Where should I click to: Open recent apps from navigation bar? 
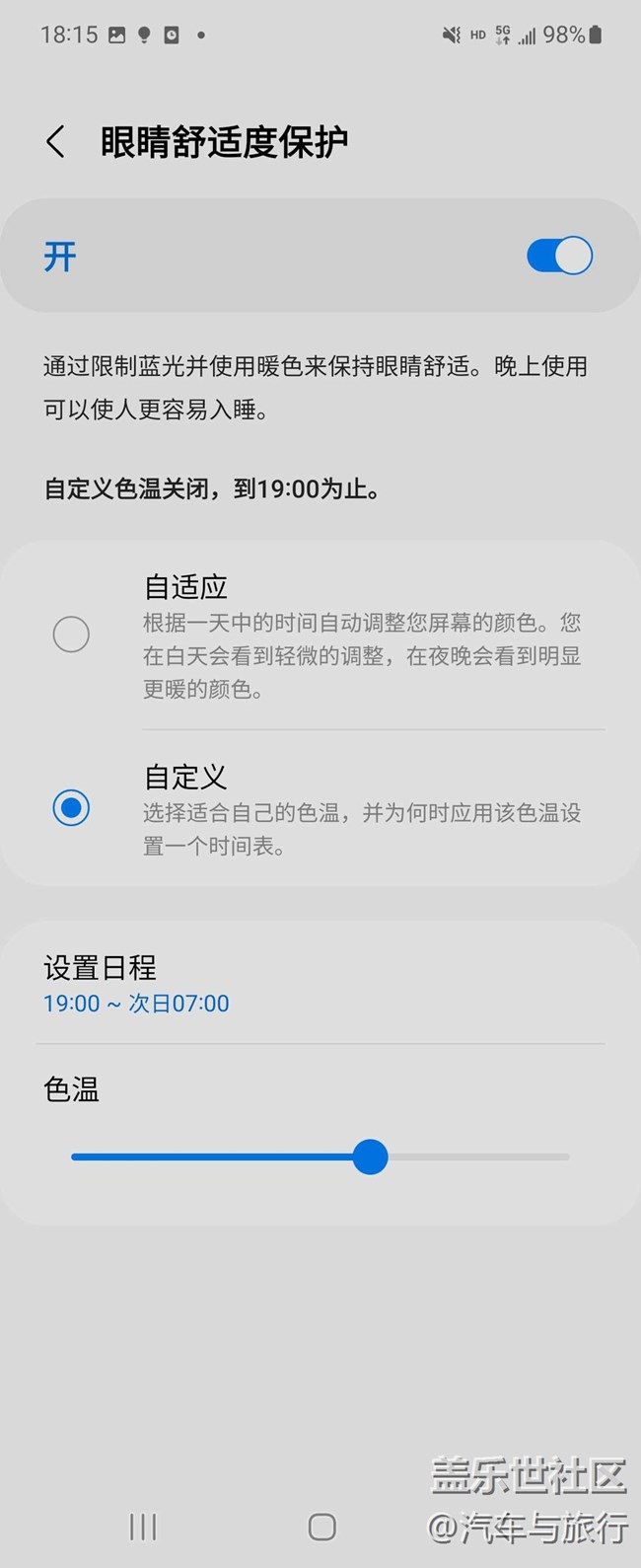[143, 1528]
